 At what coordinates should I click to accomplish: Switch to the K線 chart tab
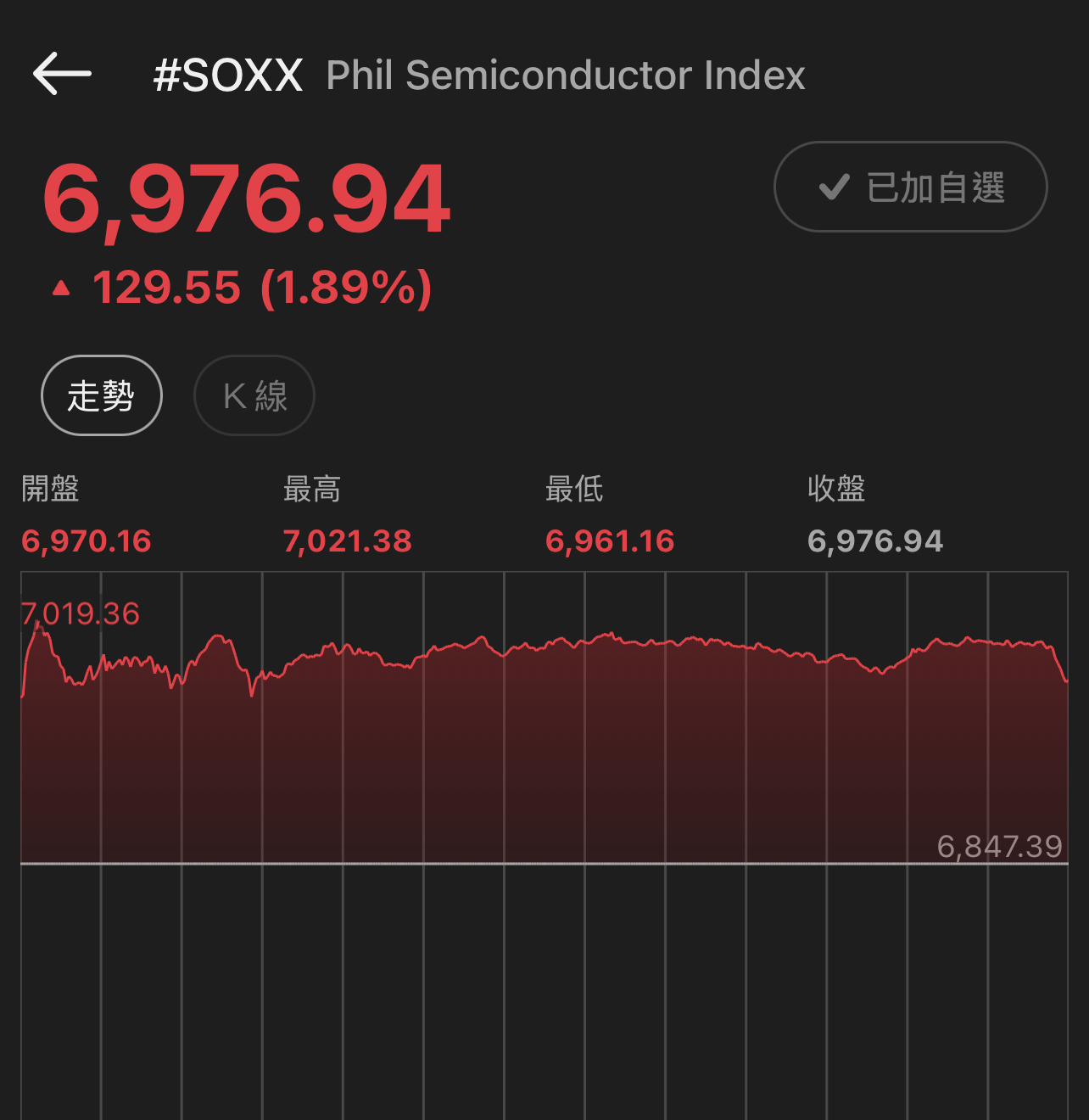[x=254, y=395]
